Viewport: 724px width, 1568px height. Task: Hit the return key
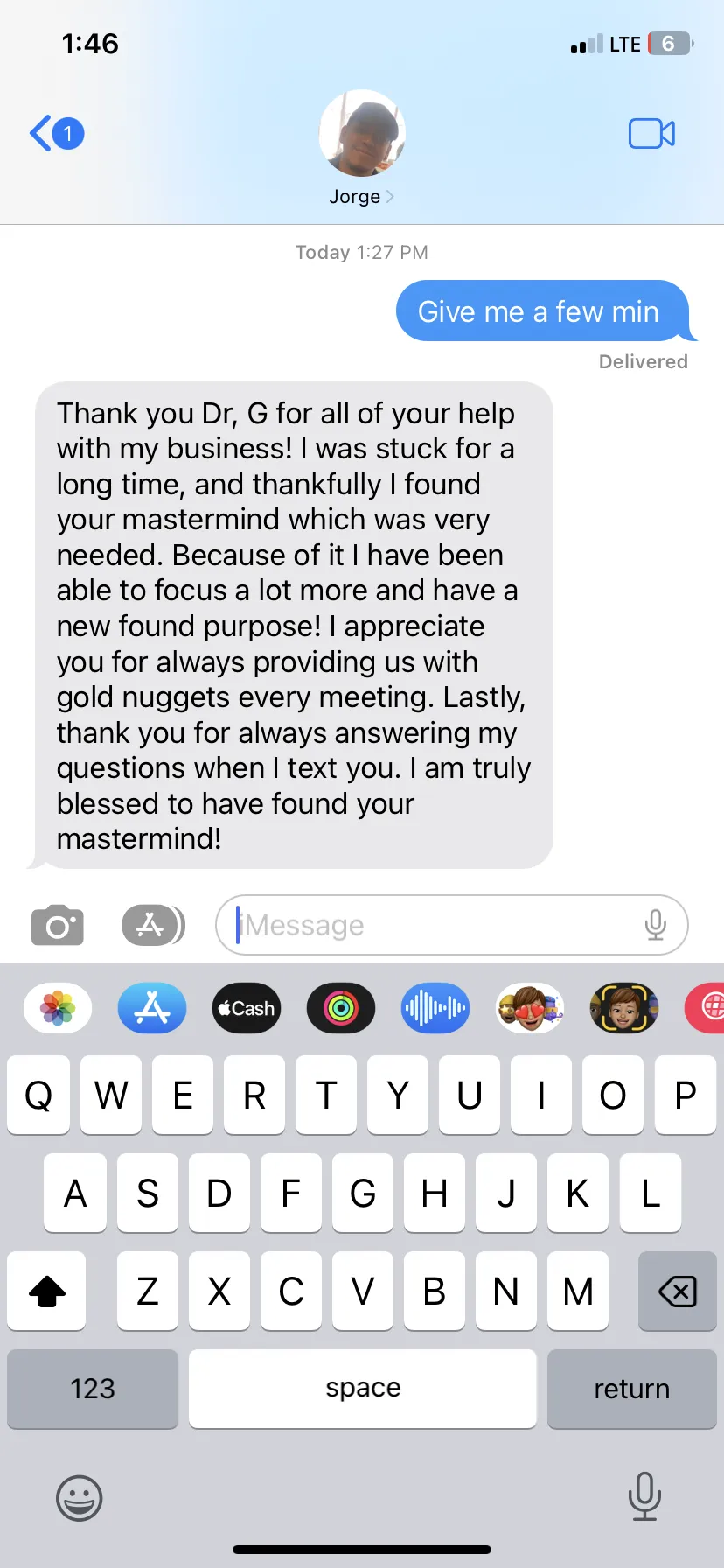coord(631,1389)
